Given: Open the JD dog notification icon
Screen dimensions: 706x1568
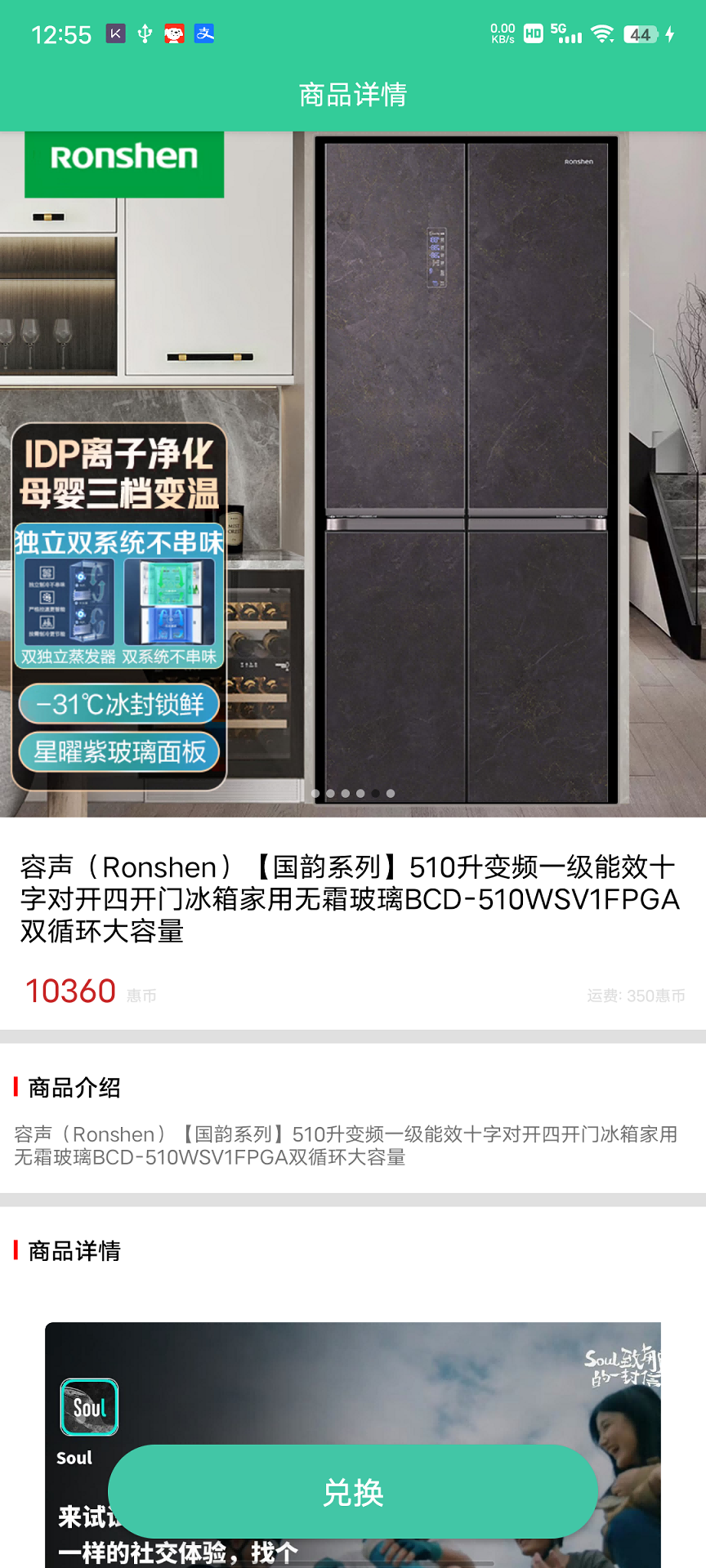Looking at the screenshot, I should (x=174, y=34).
